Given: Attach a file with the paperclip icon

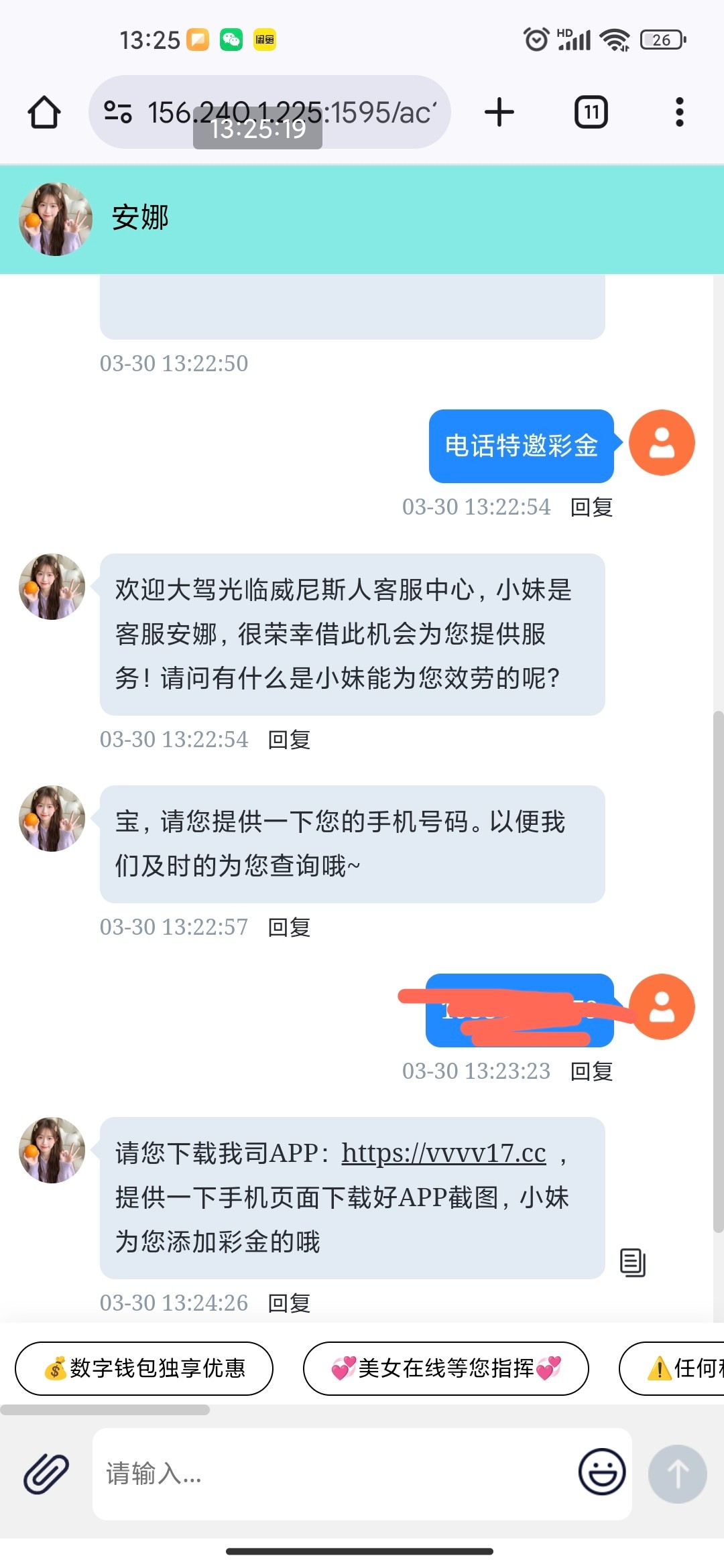Looking at the screenshot, I should click(x=46, y=1474).
